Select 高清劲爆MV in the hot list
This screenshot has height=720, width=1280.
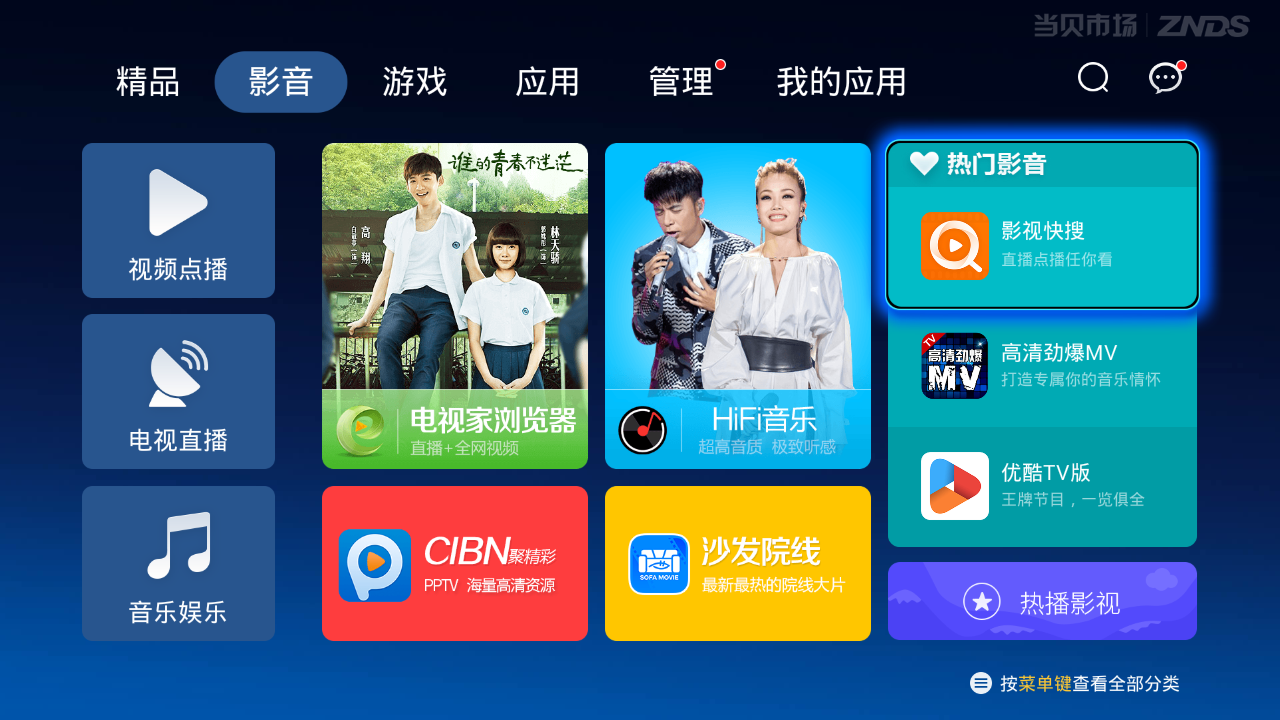pyautogui.click(x=1042, y=366)
